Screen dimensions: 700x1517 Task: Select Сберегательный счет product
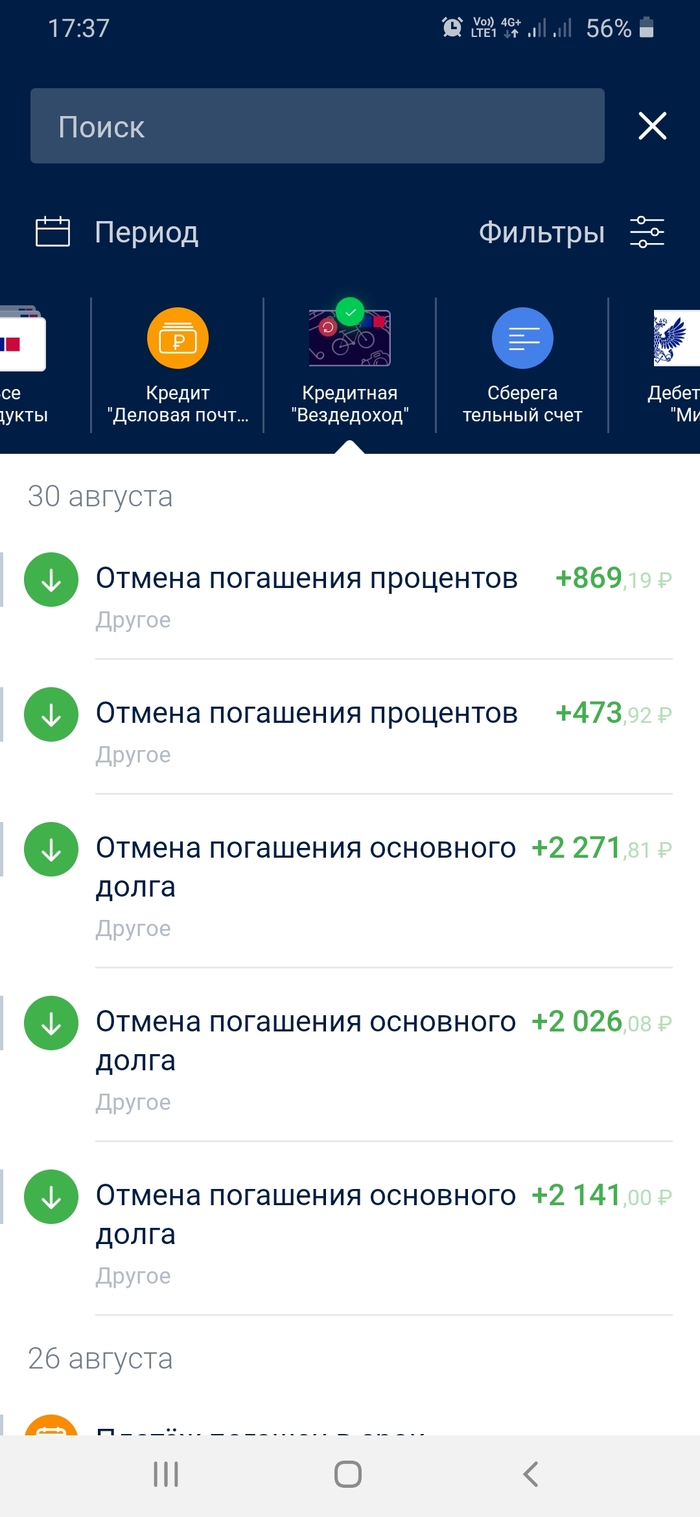pyautogui.click(x=522, y=366)
